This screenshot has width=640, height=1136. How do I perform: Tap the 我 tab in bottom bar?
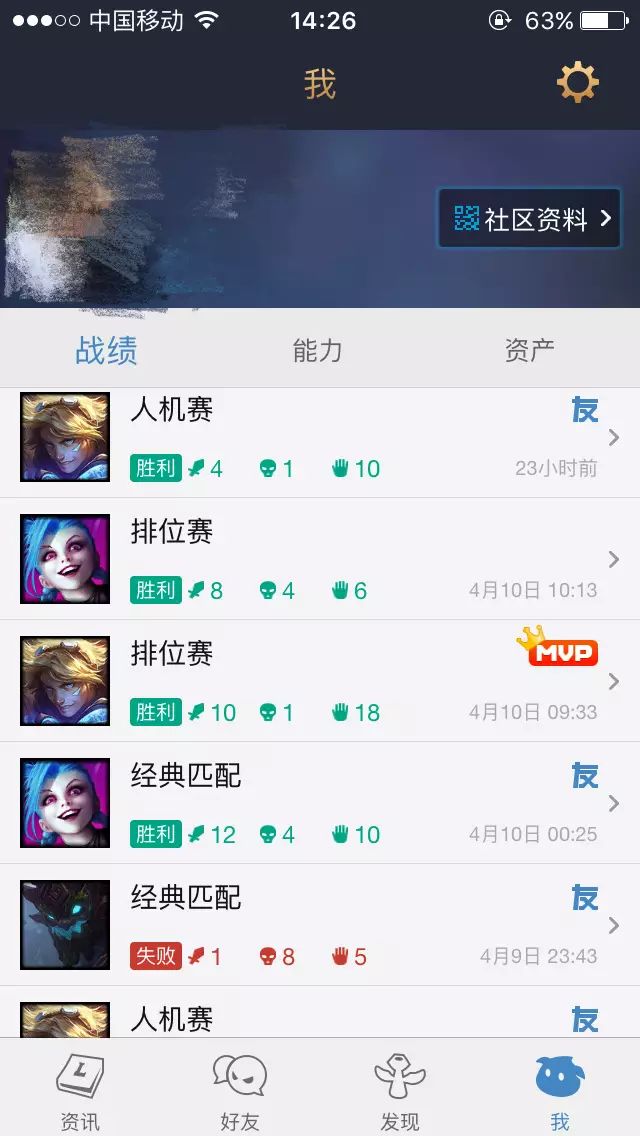click(x=560, y=1090)
